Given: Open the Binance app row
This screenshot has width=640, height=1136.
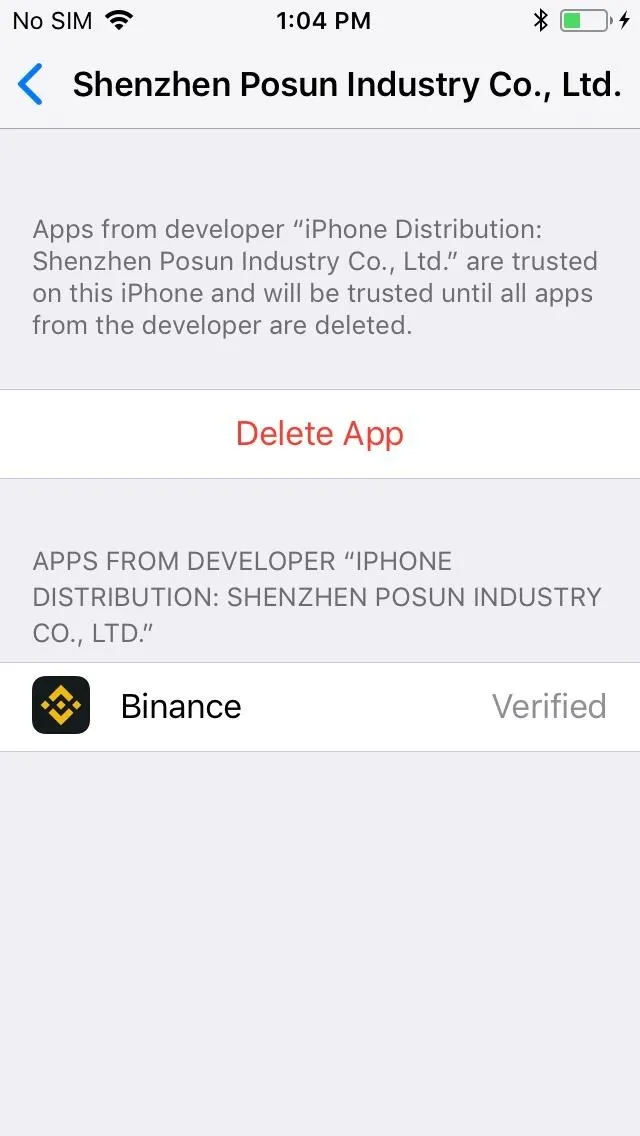Looking at the screenshot, I should point(320,706).
